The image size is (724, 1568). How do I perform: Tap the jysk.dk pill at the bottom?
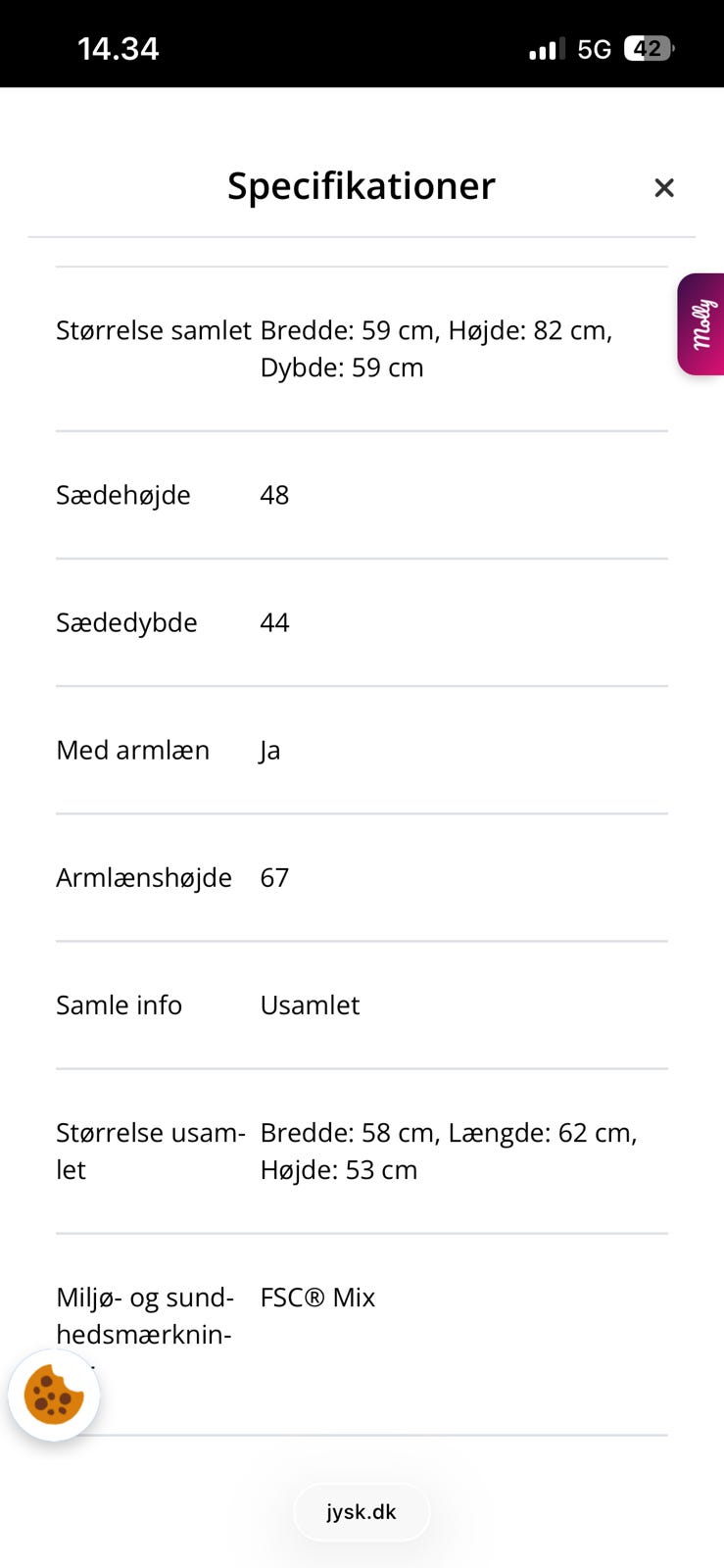(x=362, y=1512)
